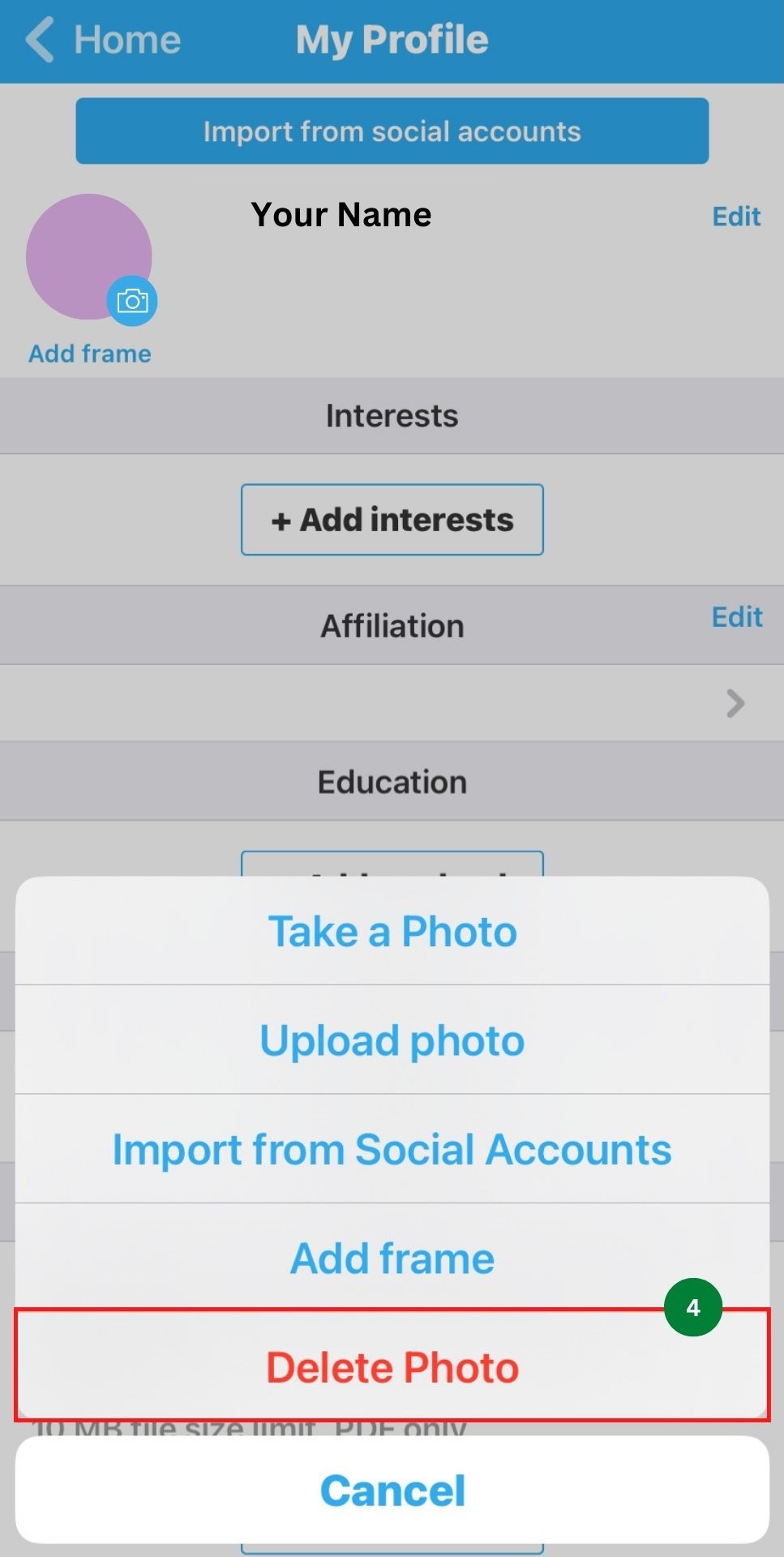Open the Add frame link under the avatar

[x=89, y=353]
